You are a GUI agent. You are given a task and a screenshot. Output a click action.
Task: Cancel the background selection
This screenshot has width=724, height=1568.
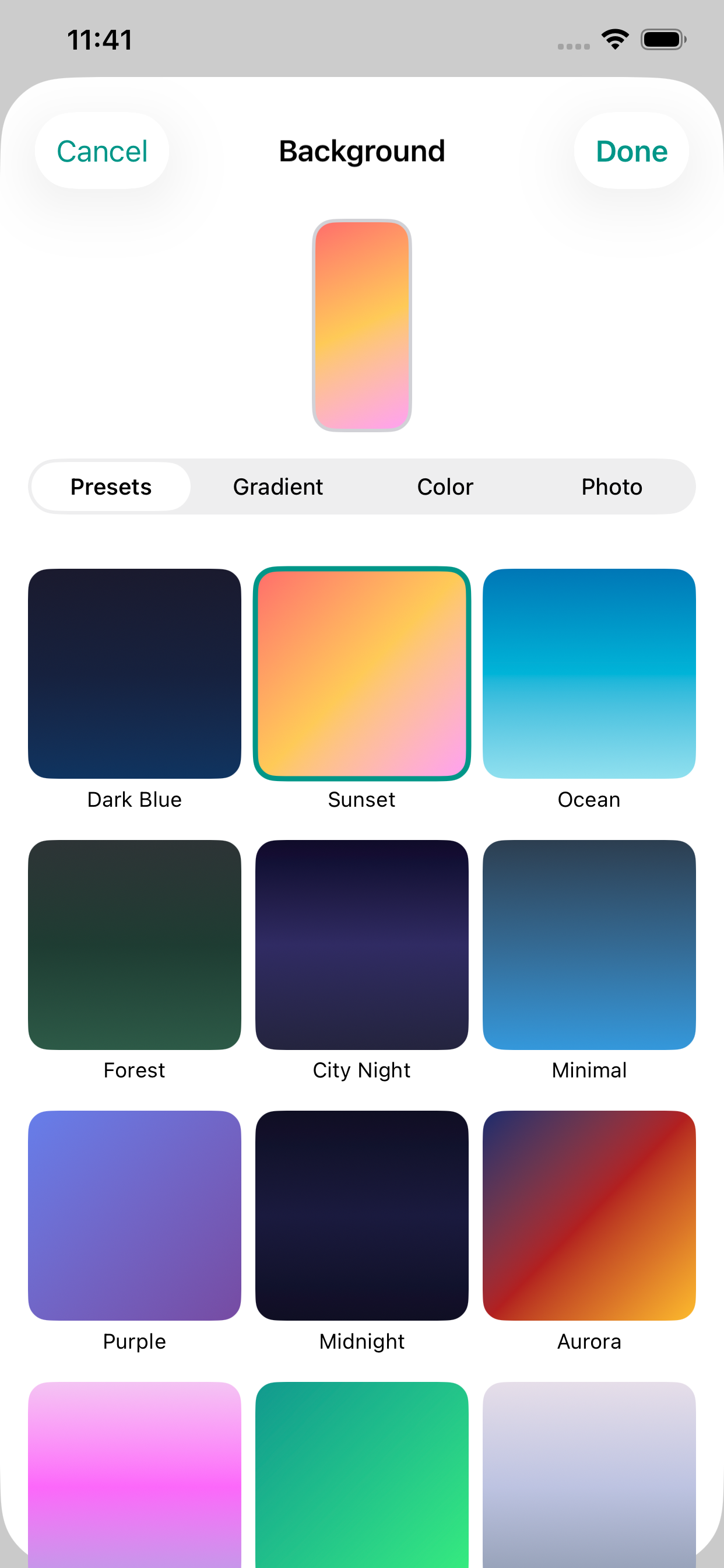pyautogui.click(x=101, y=151)
